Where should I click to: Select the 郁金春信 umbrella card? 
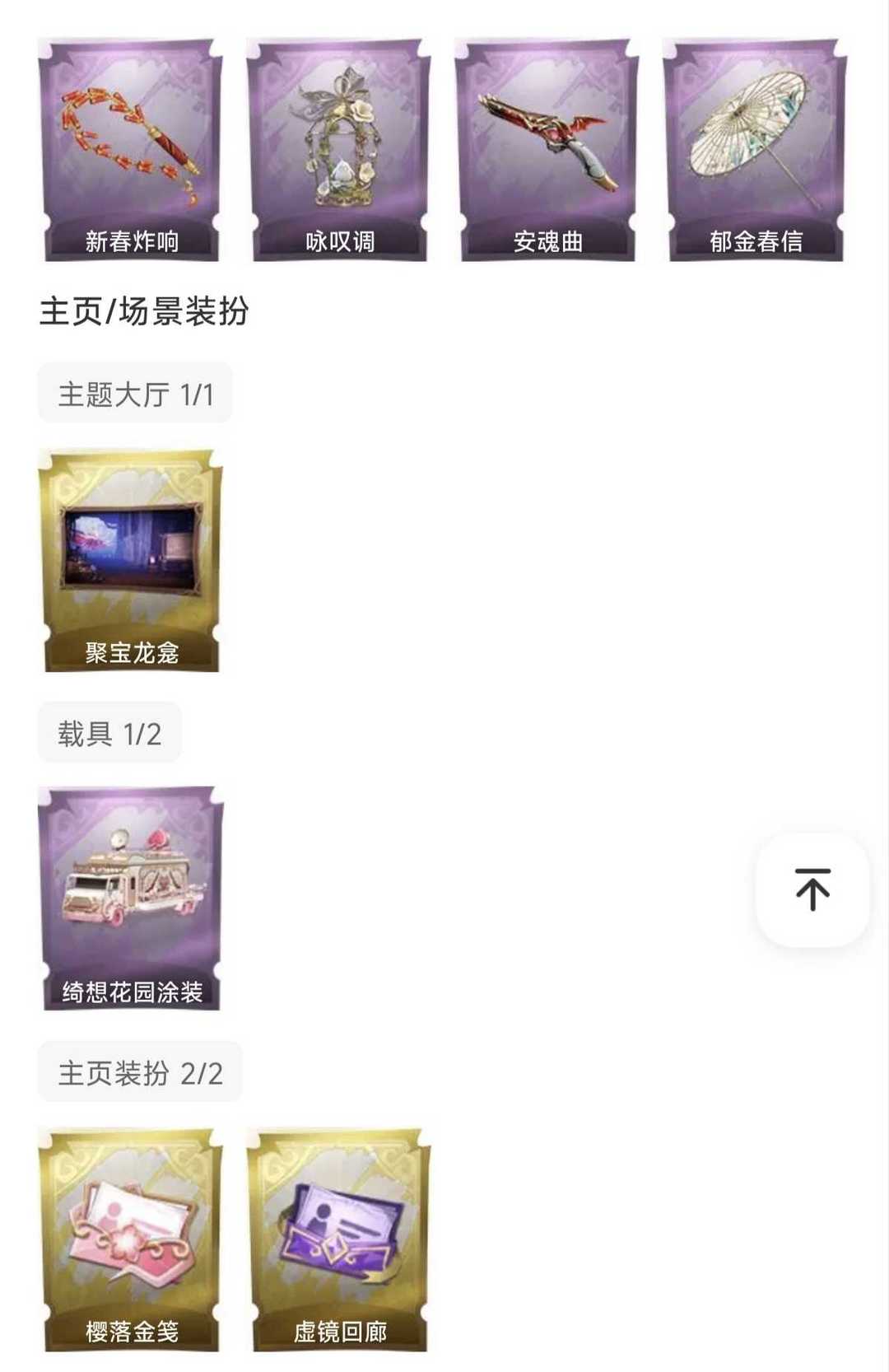[x=756, y=150]
